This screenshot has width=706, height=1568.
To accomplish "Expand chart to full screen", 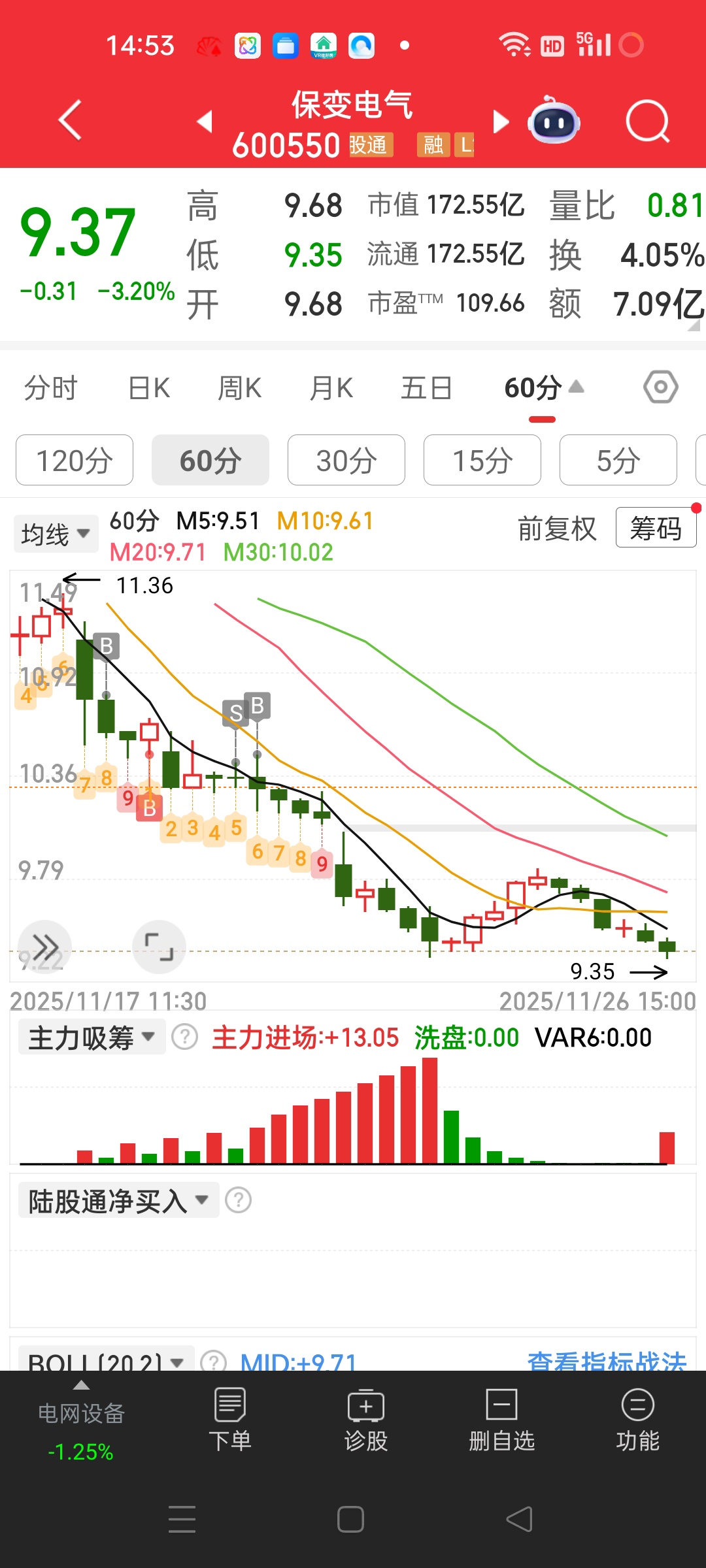I will point(159,947).
